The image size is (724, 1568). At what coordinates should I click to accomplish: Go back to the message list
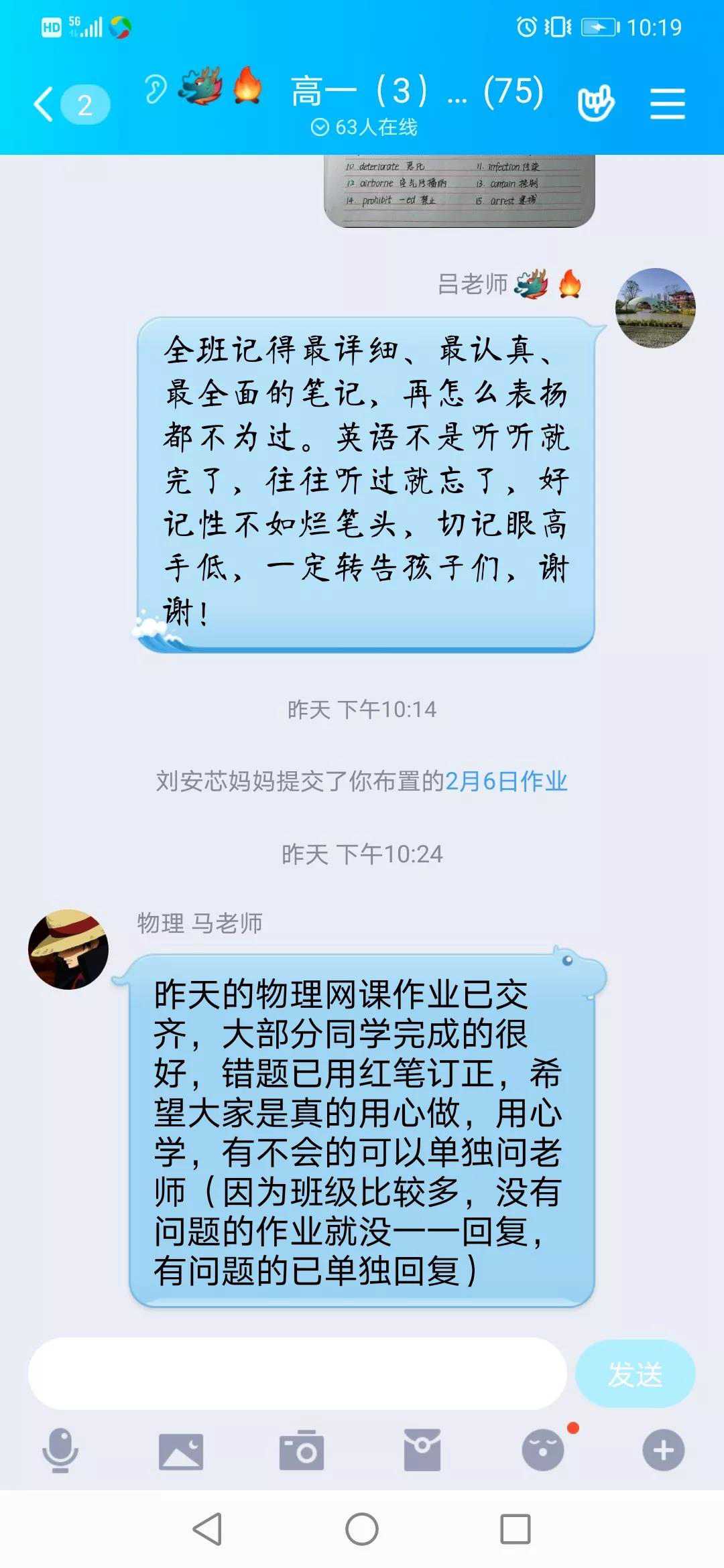pos(46,105)
